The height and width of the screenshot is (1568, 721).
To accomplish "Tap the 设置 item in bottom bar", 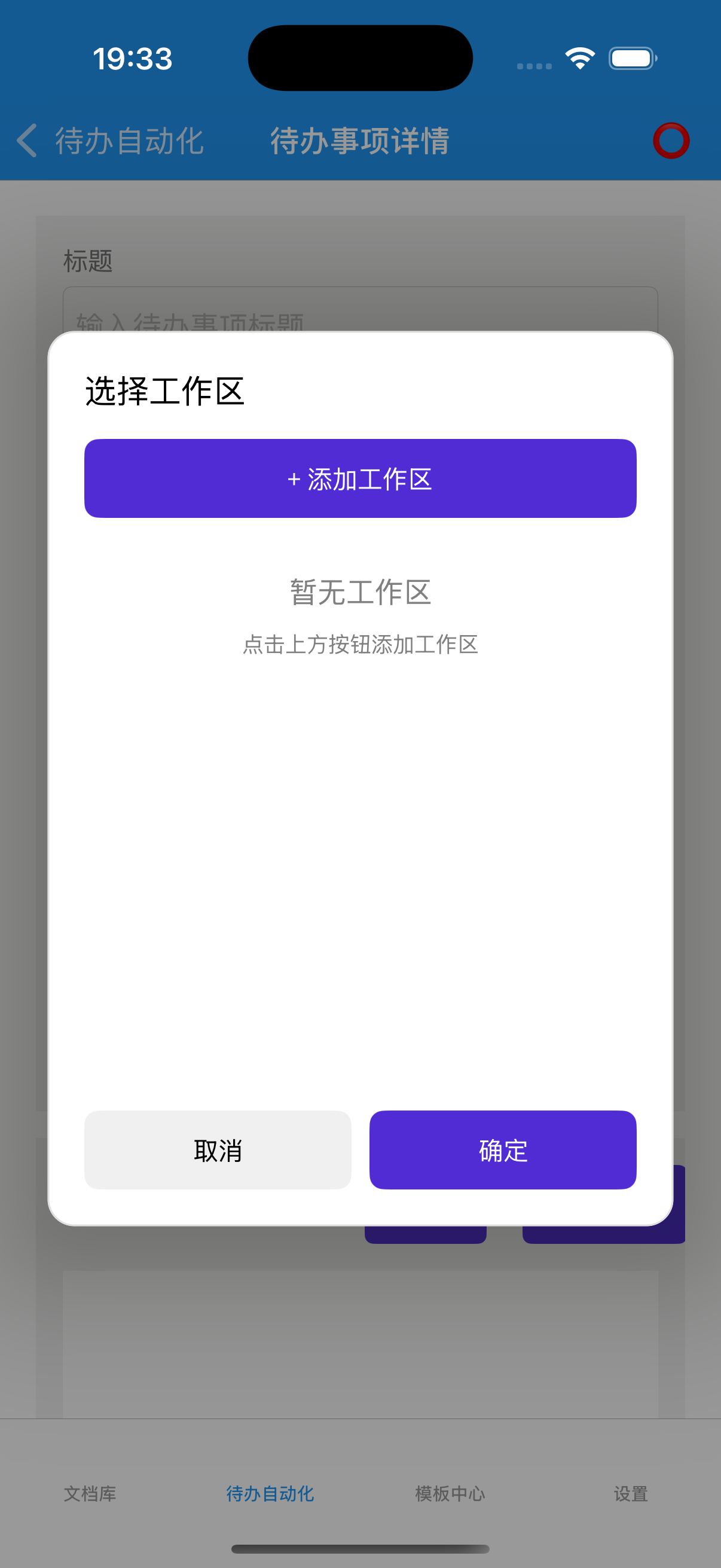I will pyautogui.click(x=631, y=1494).
